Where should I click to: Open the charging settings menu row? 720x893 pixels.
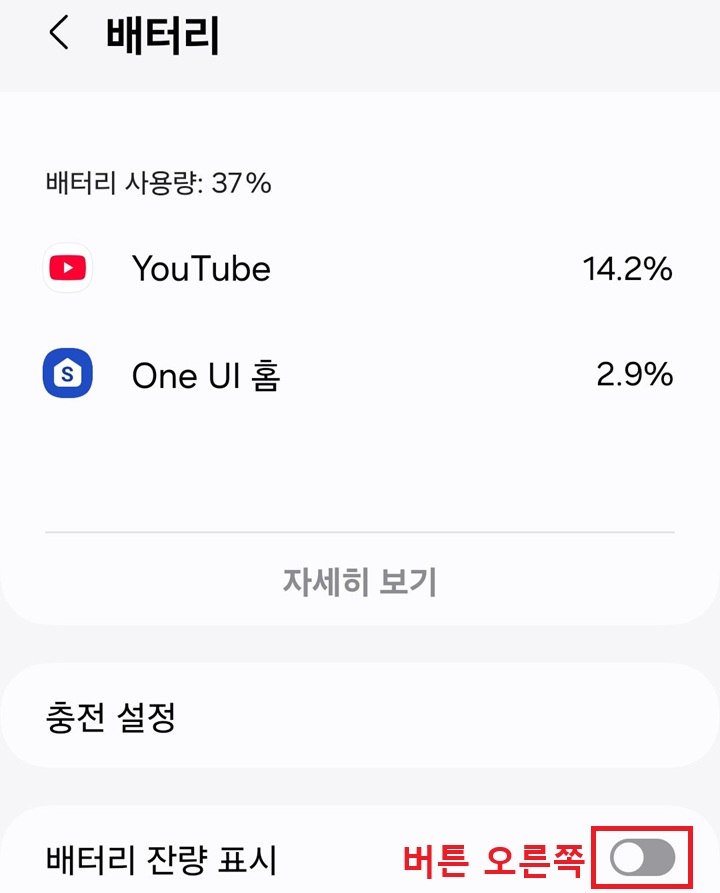coord(359,715)
